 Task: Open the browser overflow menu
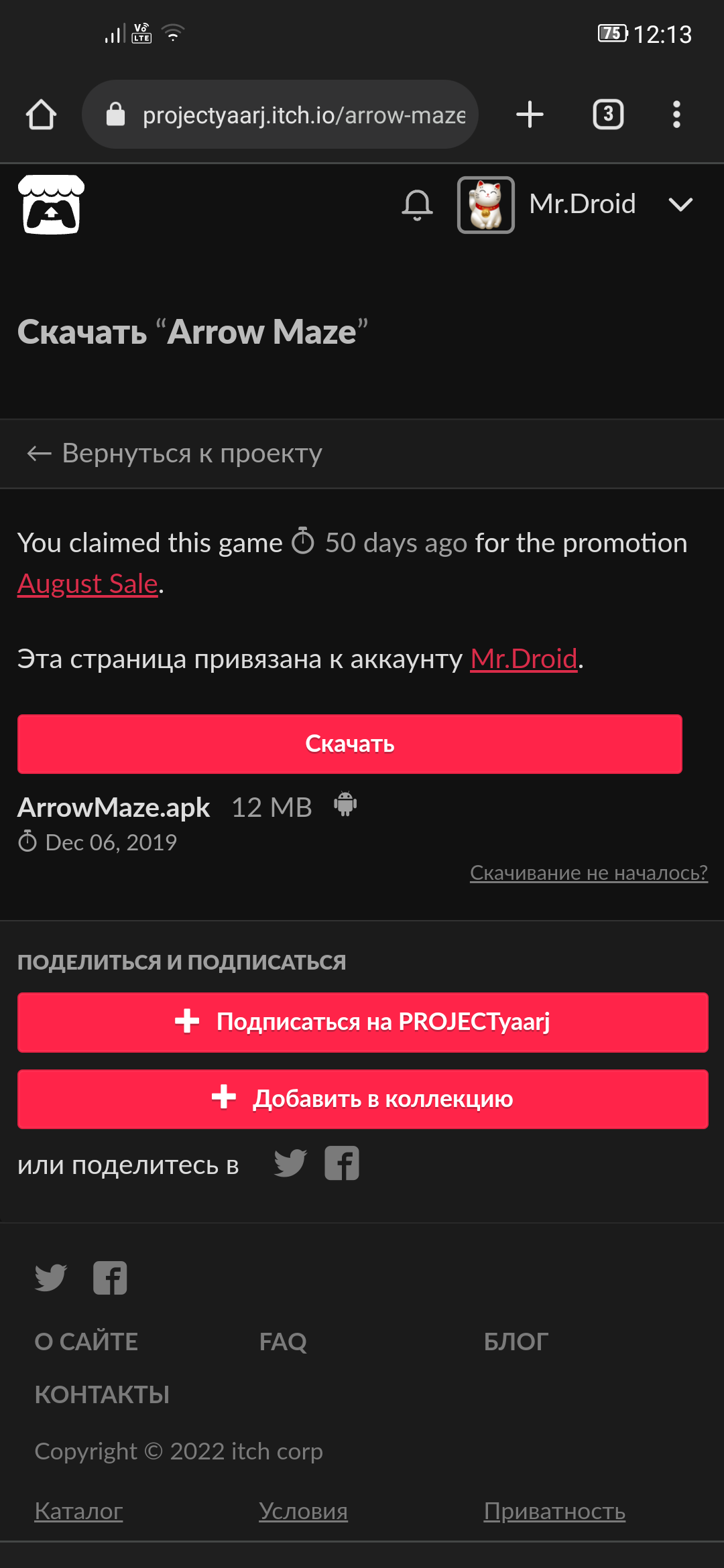(676, 115)
